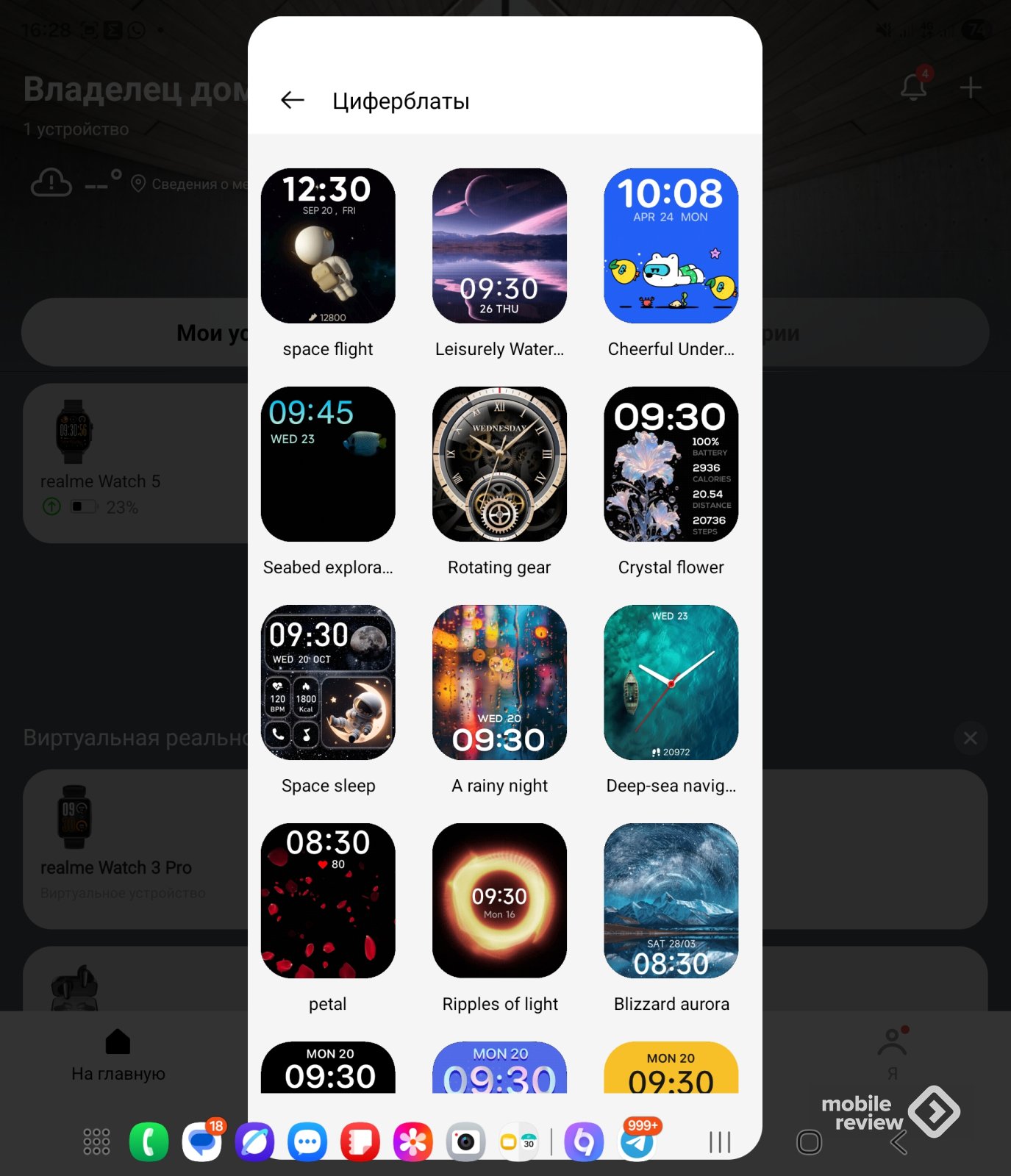Open recent apps from the navigation bar
Screen dimensions: 1011x1176
point(720,1142)
